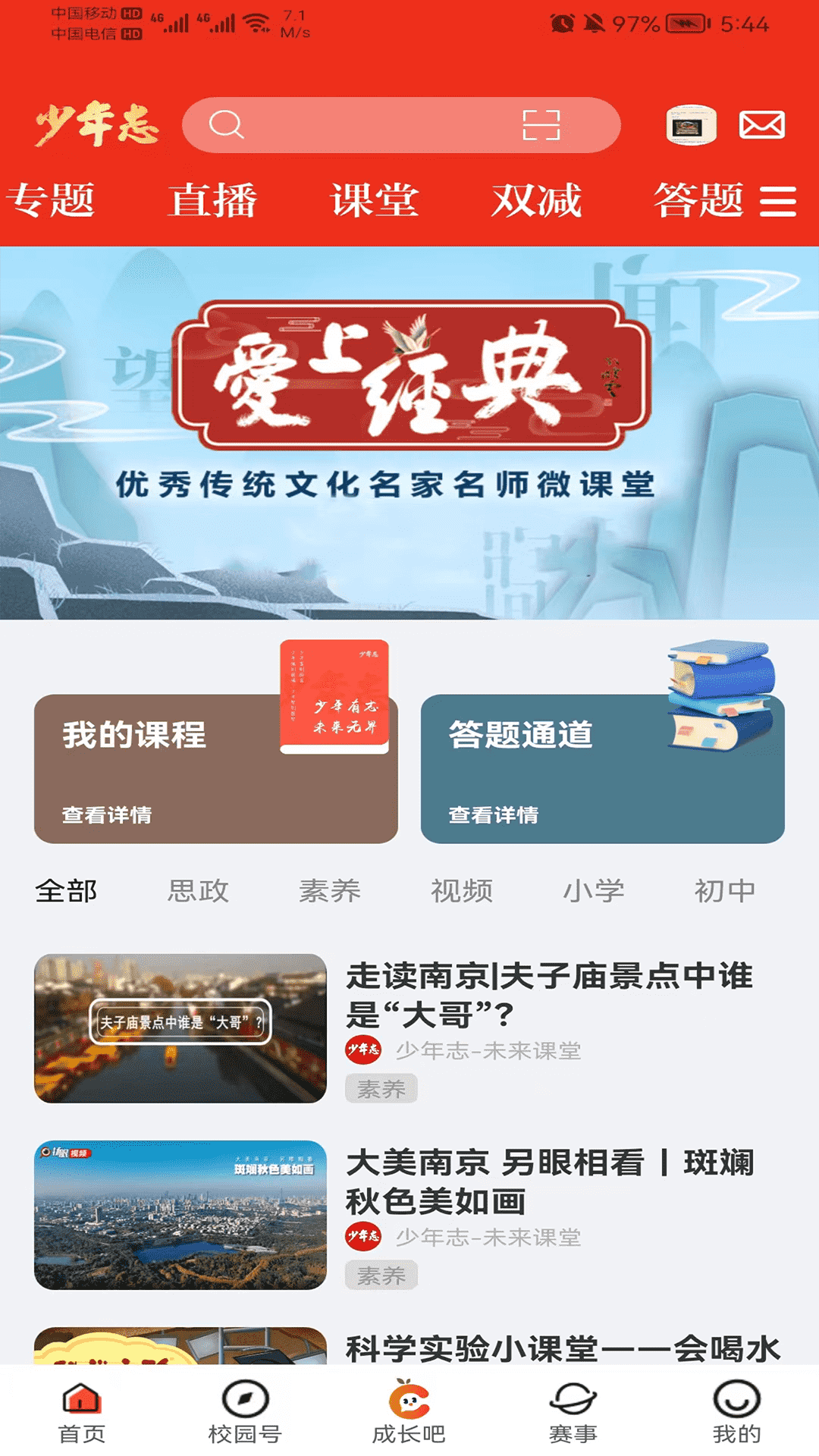This screenshot has height=1456, width=819.
Task: Select the 全部 filter tab
Action: coord(65,891)
